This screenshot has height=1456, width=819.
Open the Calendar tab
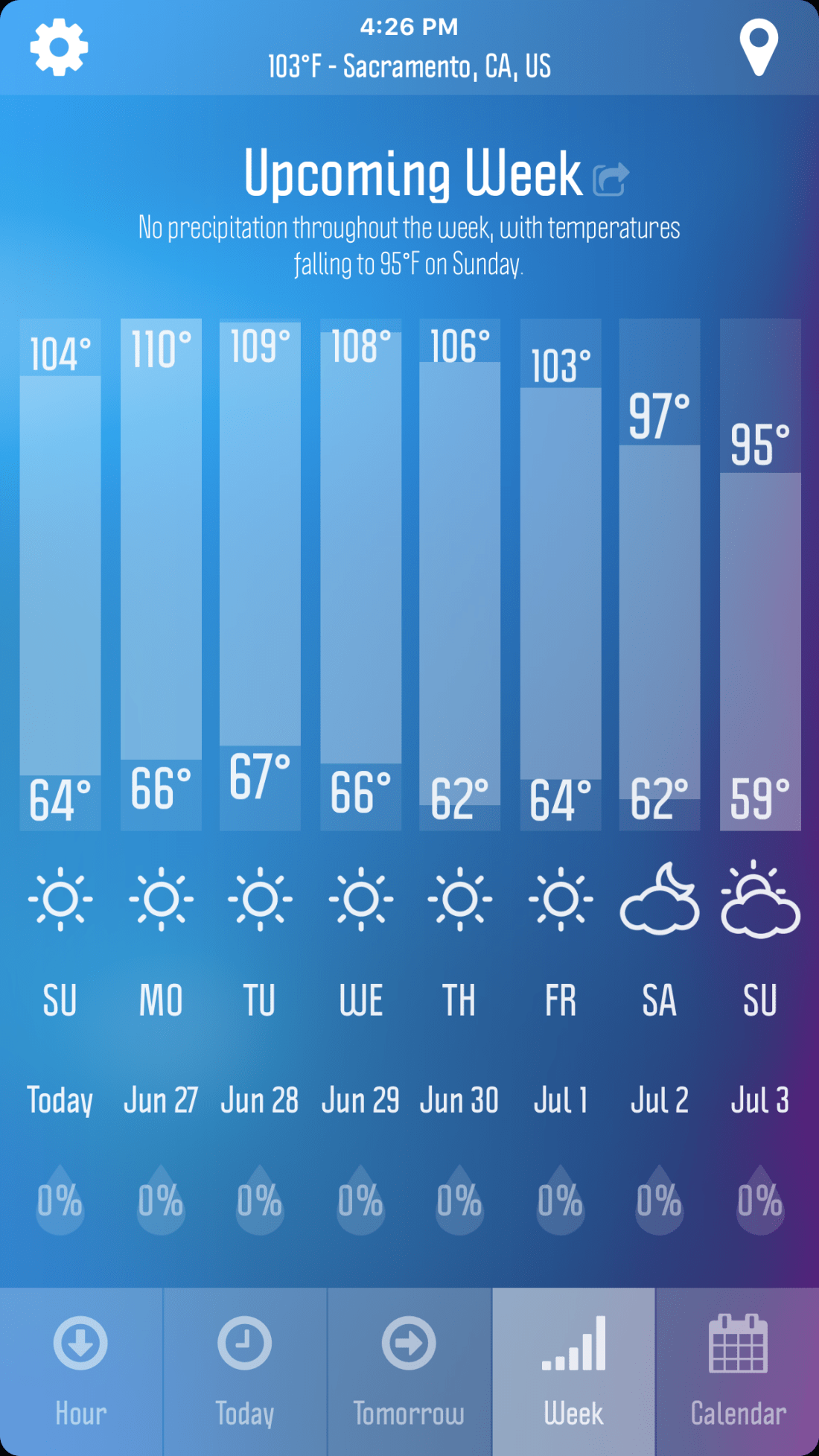738,1371
